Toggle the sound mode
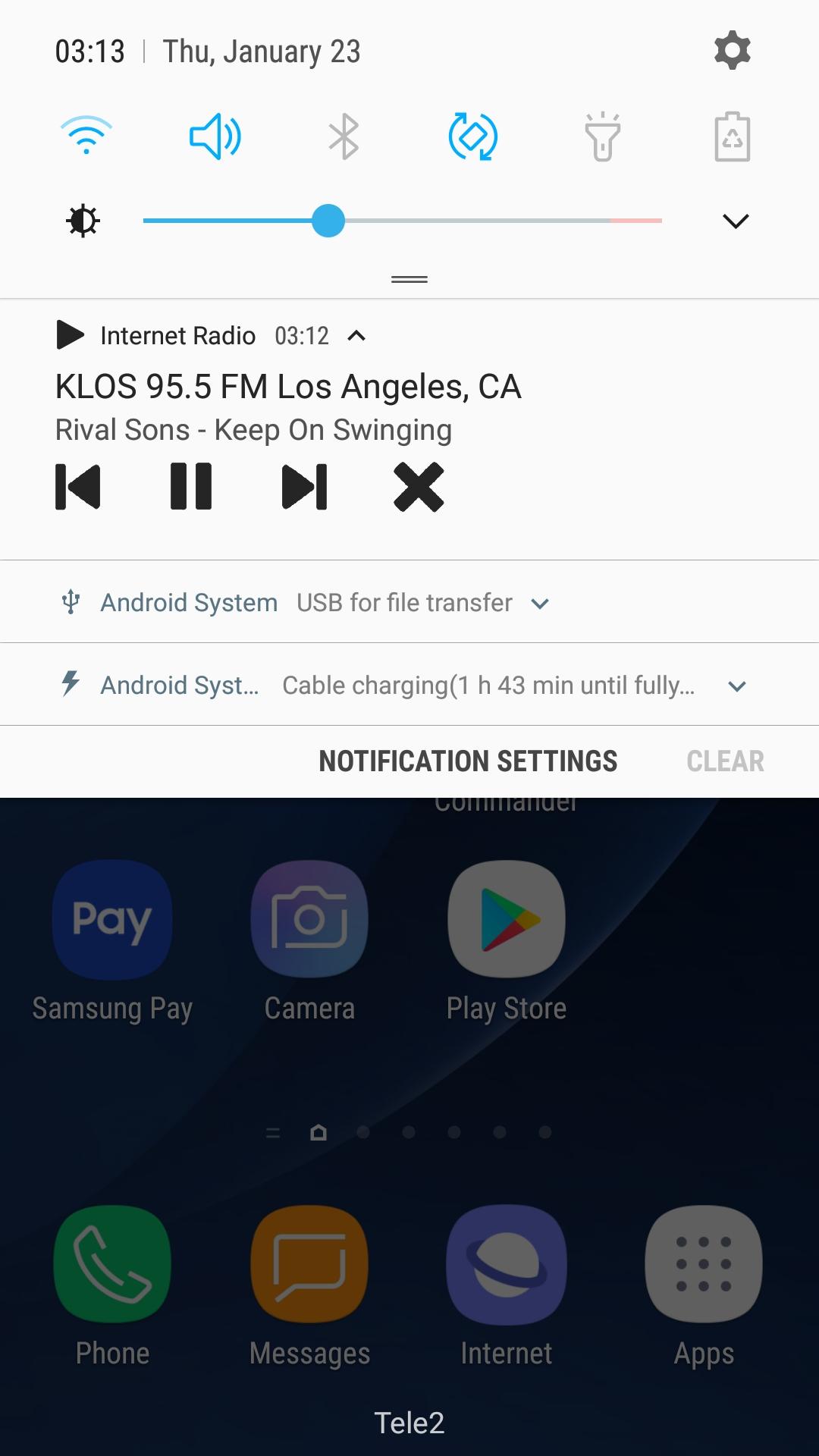The width and height of the screenshot is (819, 1456). point(215,136)
